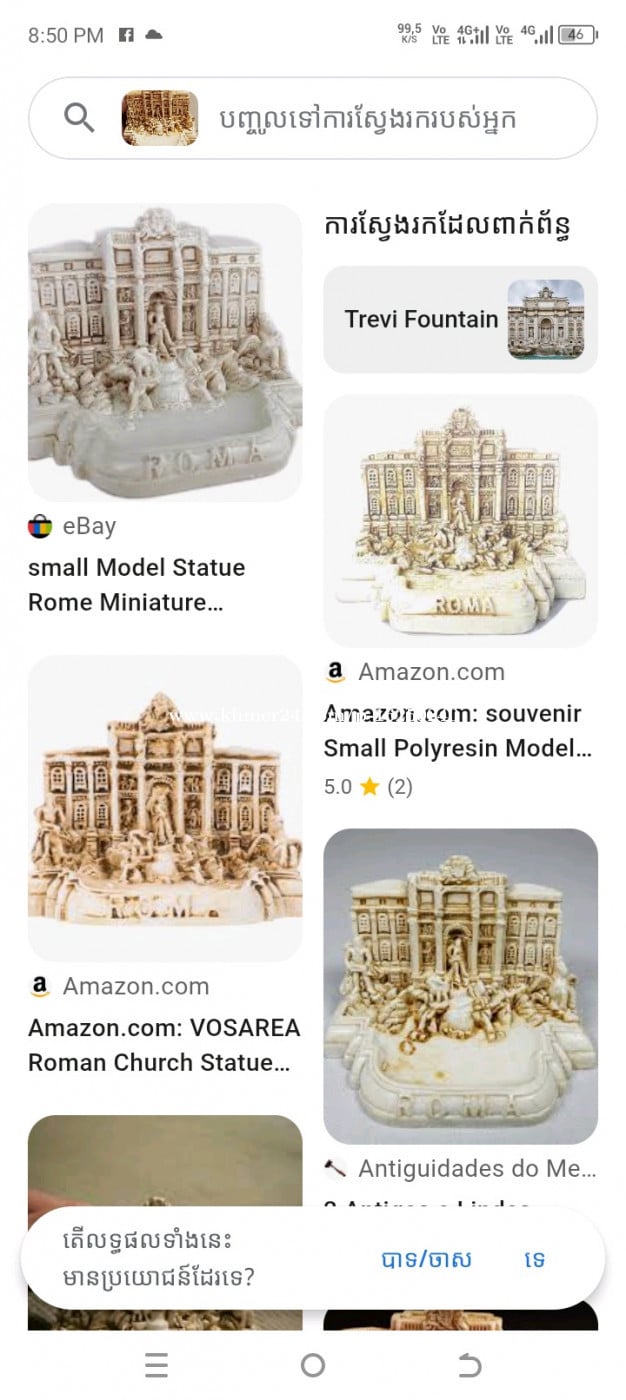Open Amazon VOSAREA Roman Church Statue result
The image size is (626, 1400).
pyautogui.click(x=164, y=808)
